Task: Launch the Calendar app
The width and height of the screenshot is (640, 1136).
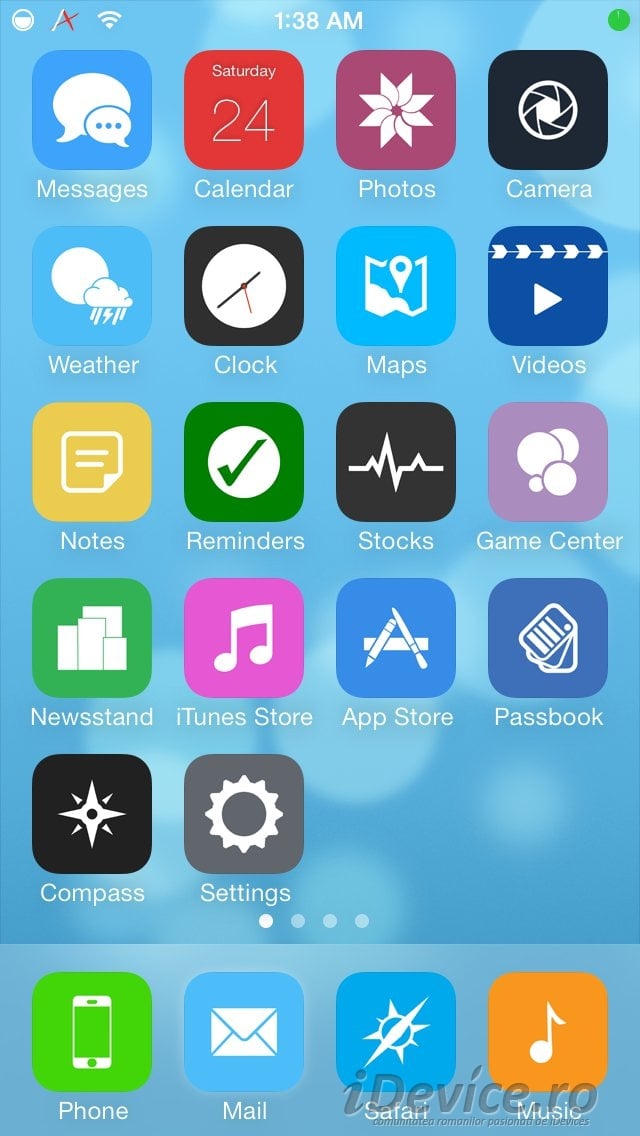Action: [244, 110]
